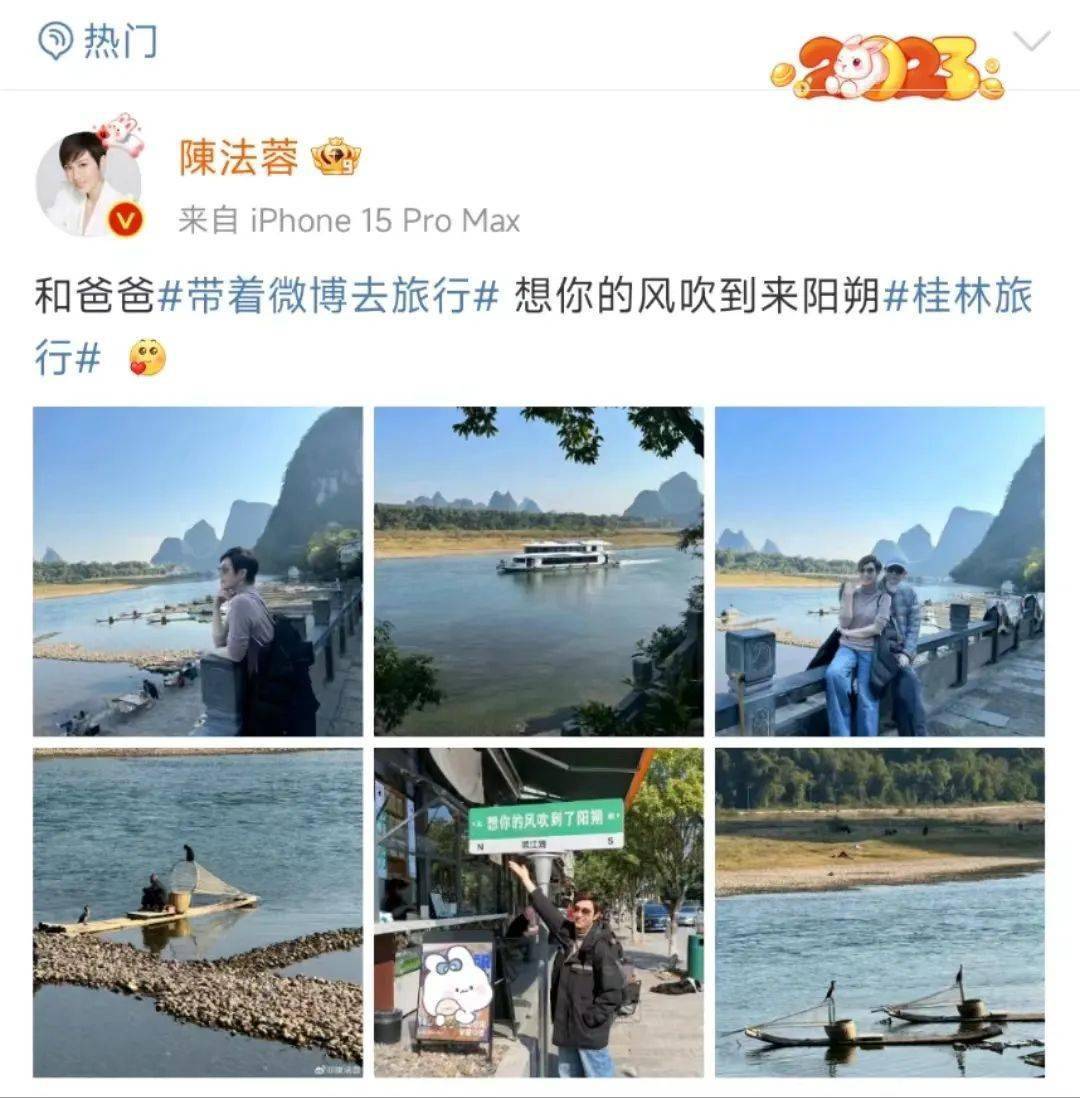Enlarge the photo of cormorants on rafts

point(879,912)
